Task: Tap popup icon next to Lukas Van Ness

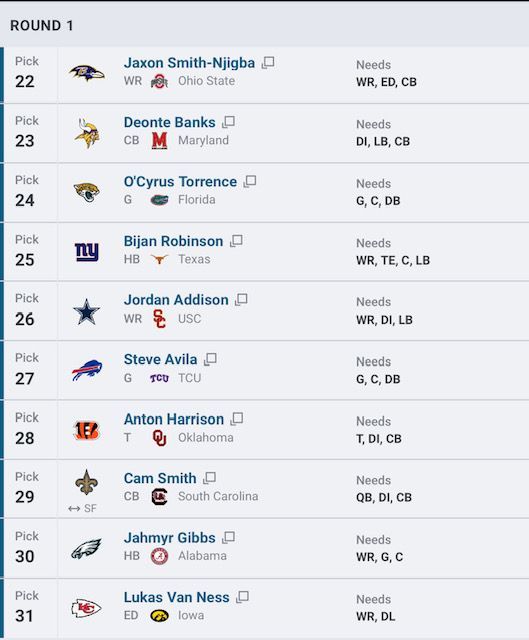Action: point(242,597)
